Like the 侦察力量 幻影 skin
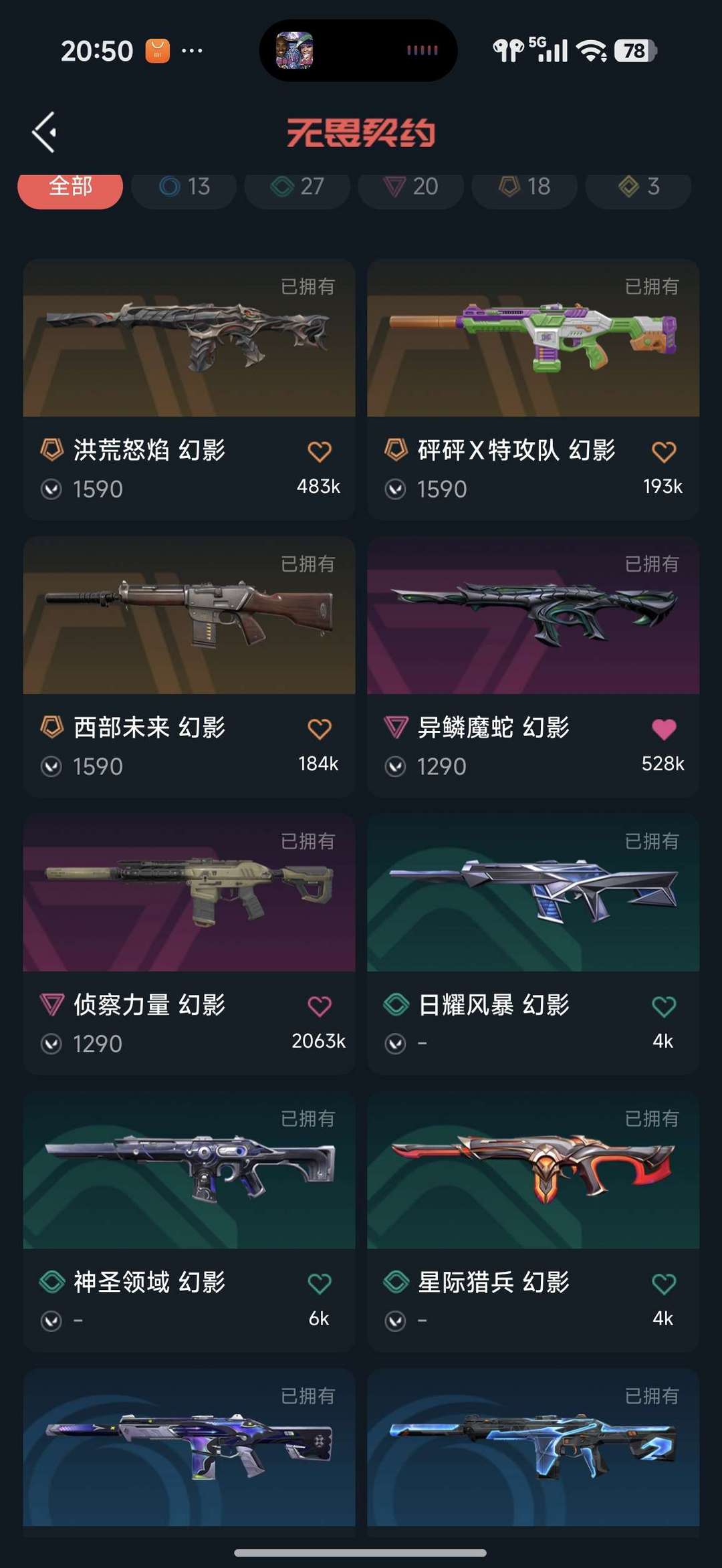Image resolution: width=722 pixels, height=1568 pixels. click(319, 1006)
